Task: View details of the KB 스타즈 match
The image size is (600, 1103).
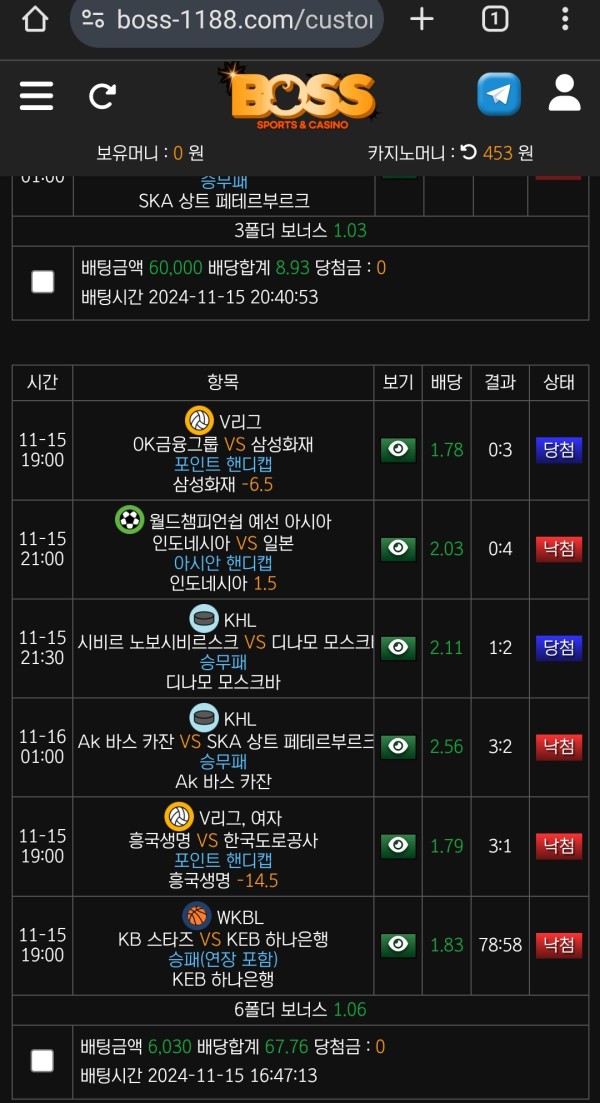Action: tap(398, 945)
